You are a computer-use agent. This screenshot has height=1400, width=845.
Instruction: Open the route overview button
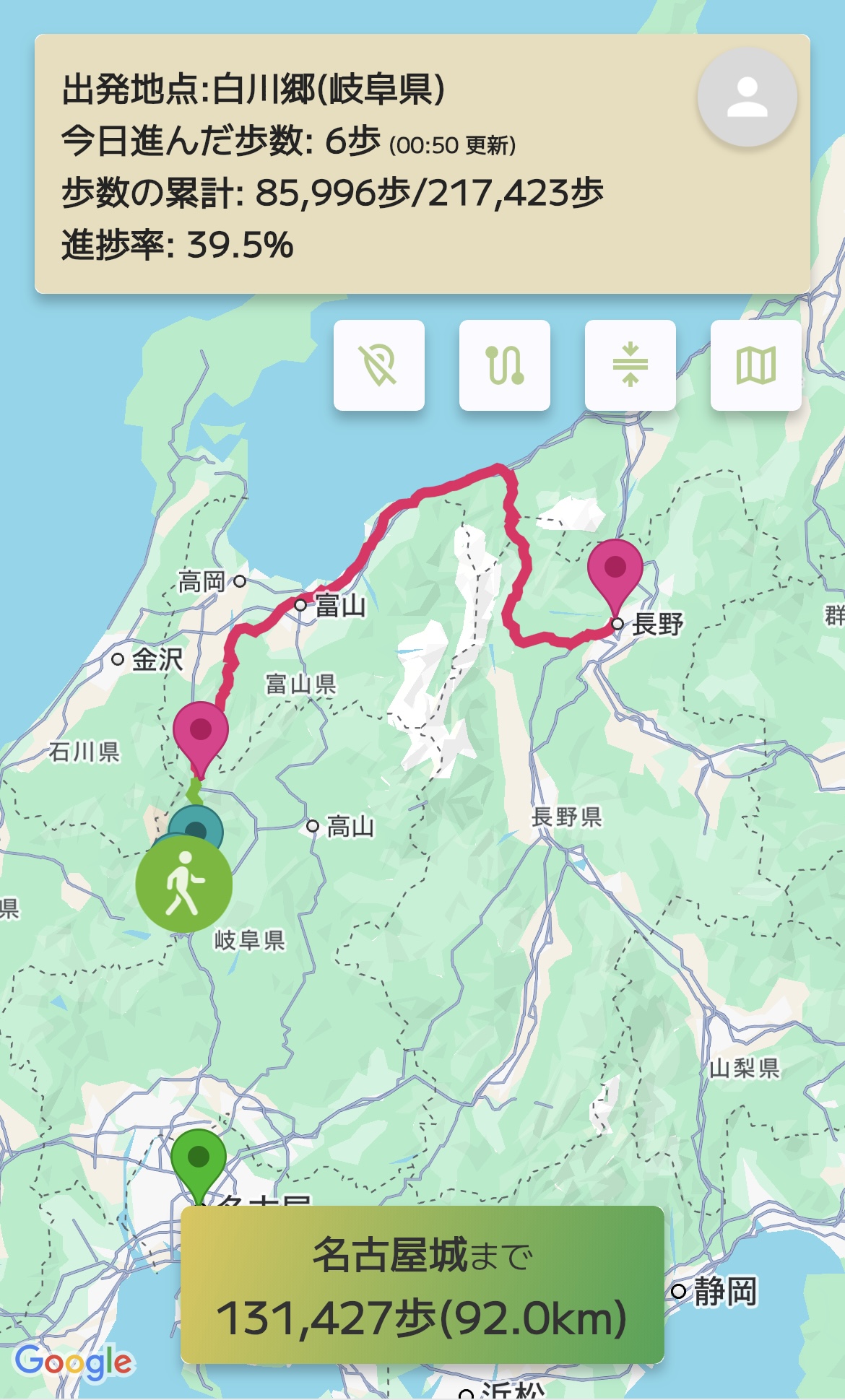[x=505, y=365]
